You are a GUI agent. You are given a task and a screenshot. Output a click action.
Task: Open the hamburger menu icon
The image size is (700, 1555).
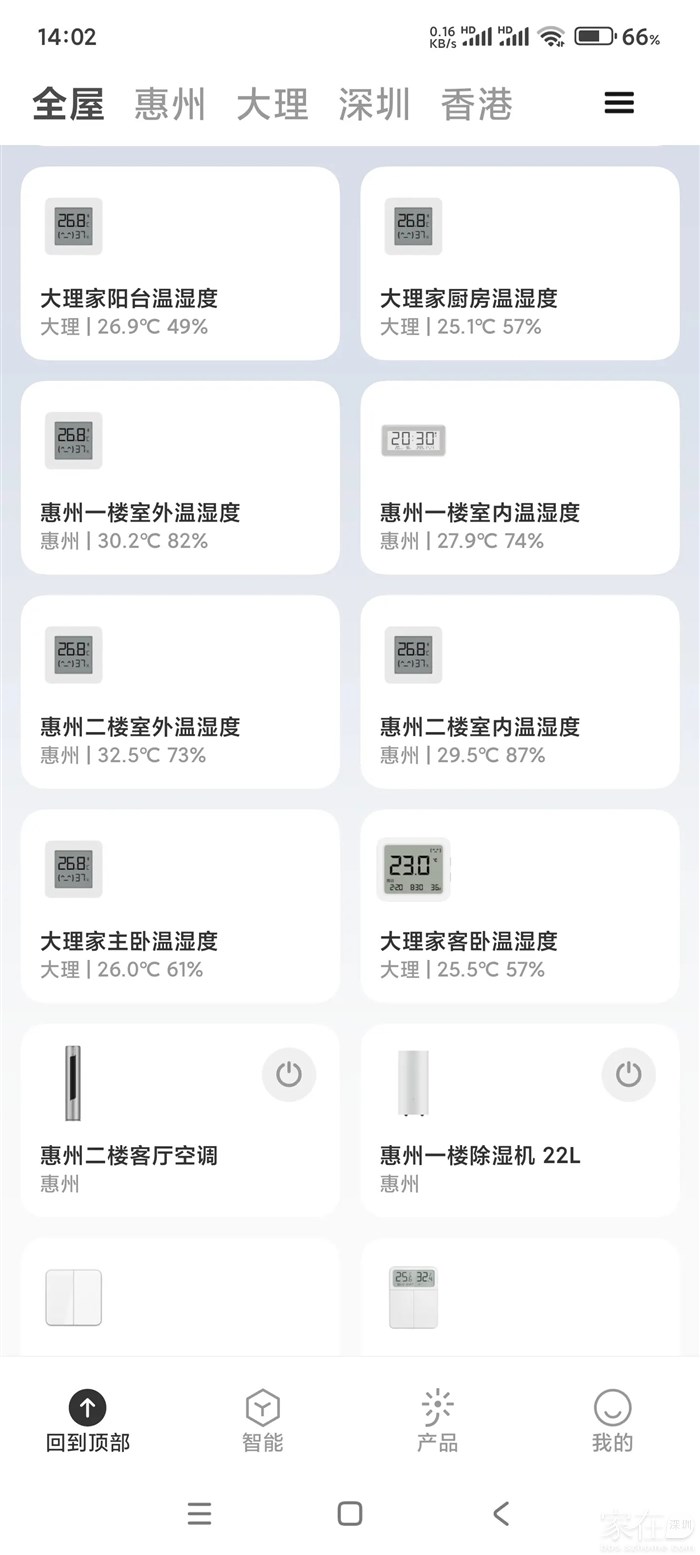coord(619,103)
